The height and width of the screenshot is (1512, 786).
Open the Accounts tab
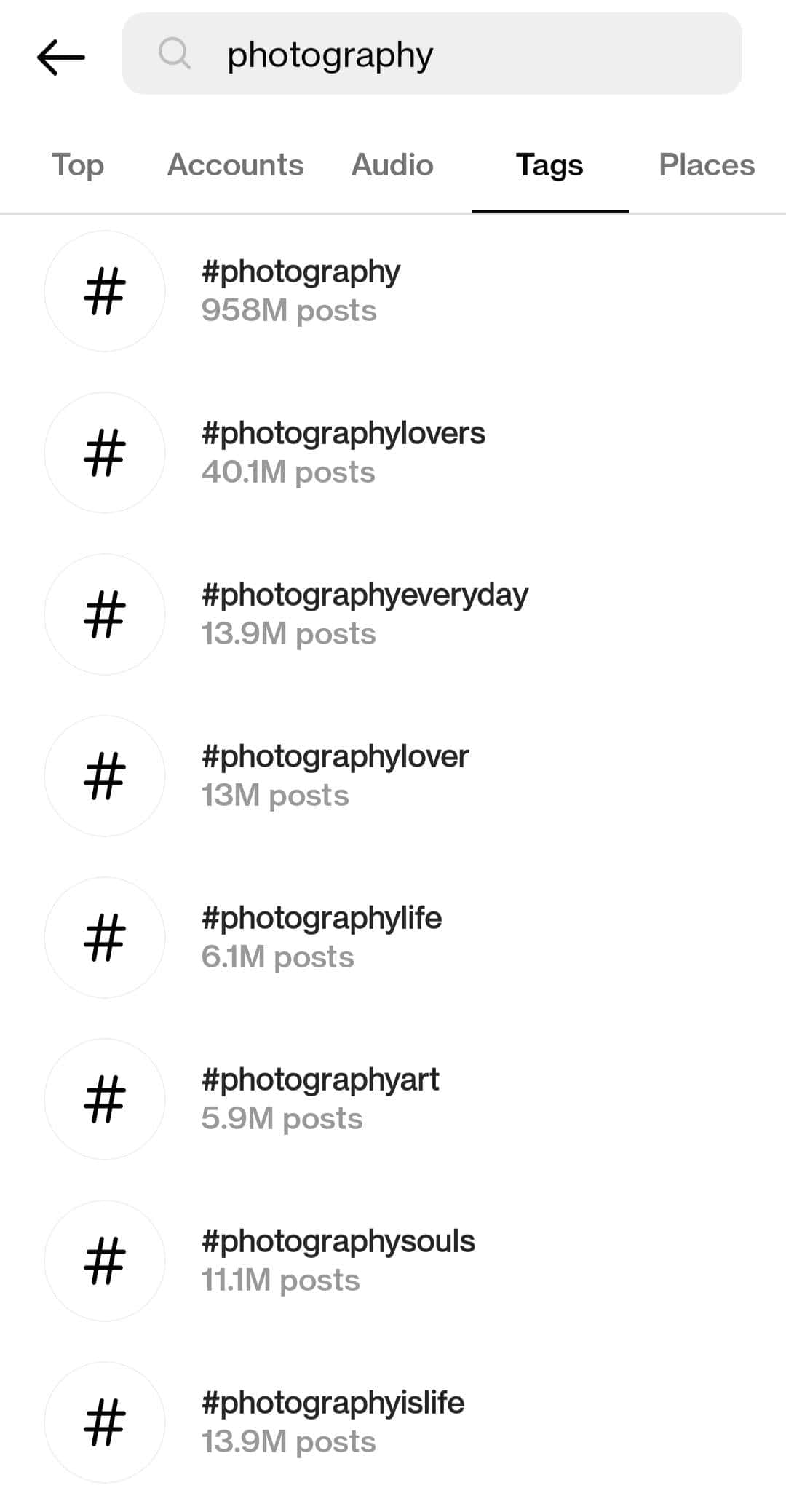coord(235,165)
